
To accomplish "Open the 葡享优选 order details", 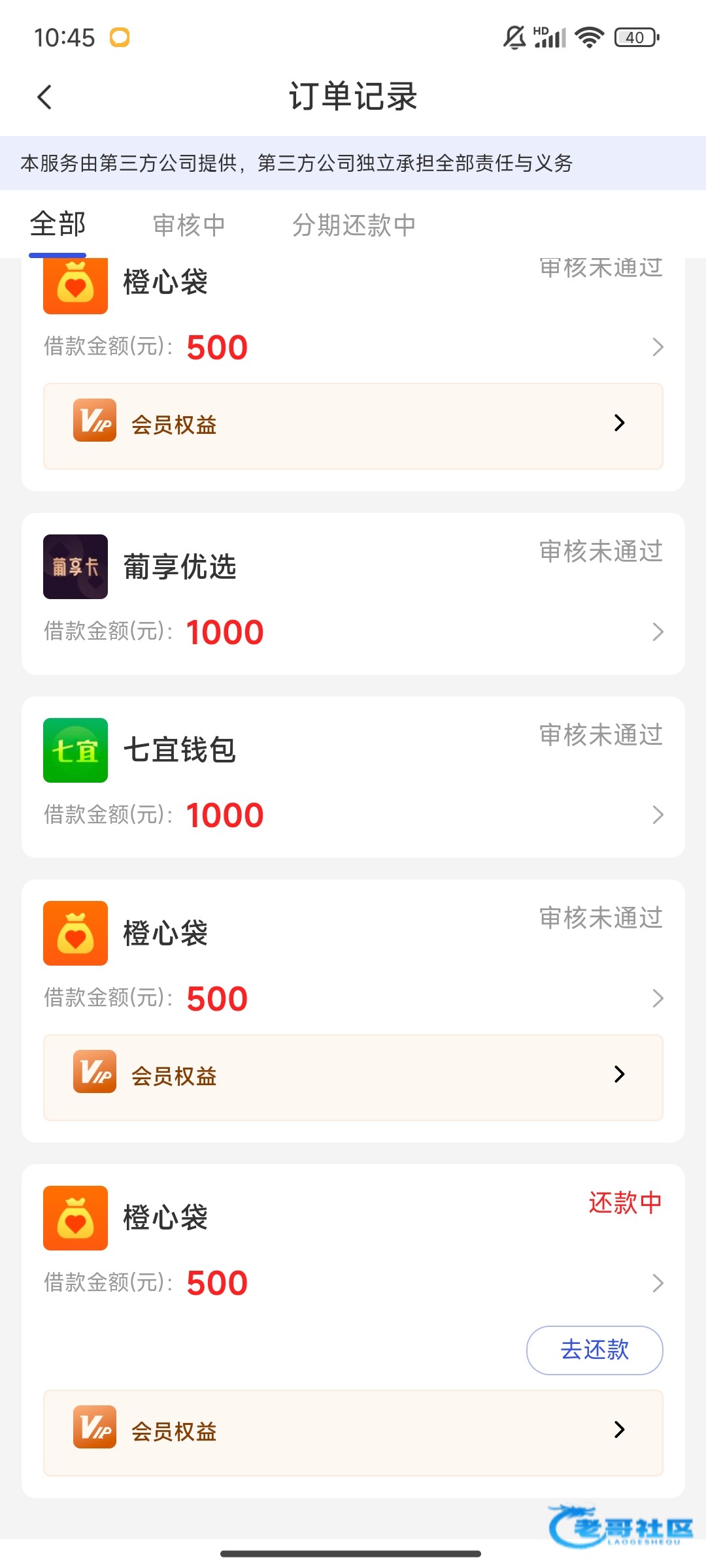I will coord(353,593).
